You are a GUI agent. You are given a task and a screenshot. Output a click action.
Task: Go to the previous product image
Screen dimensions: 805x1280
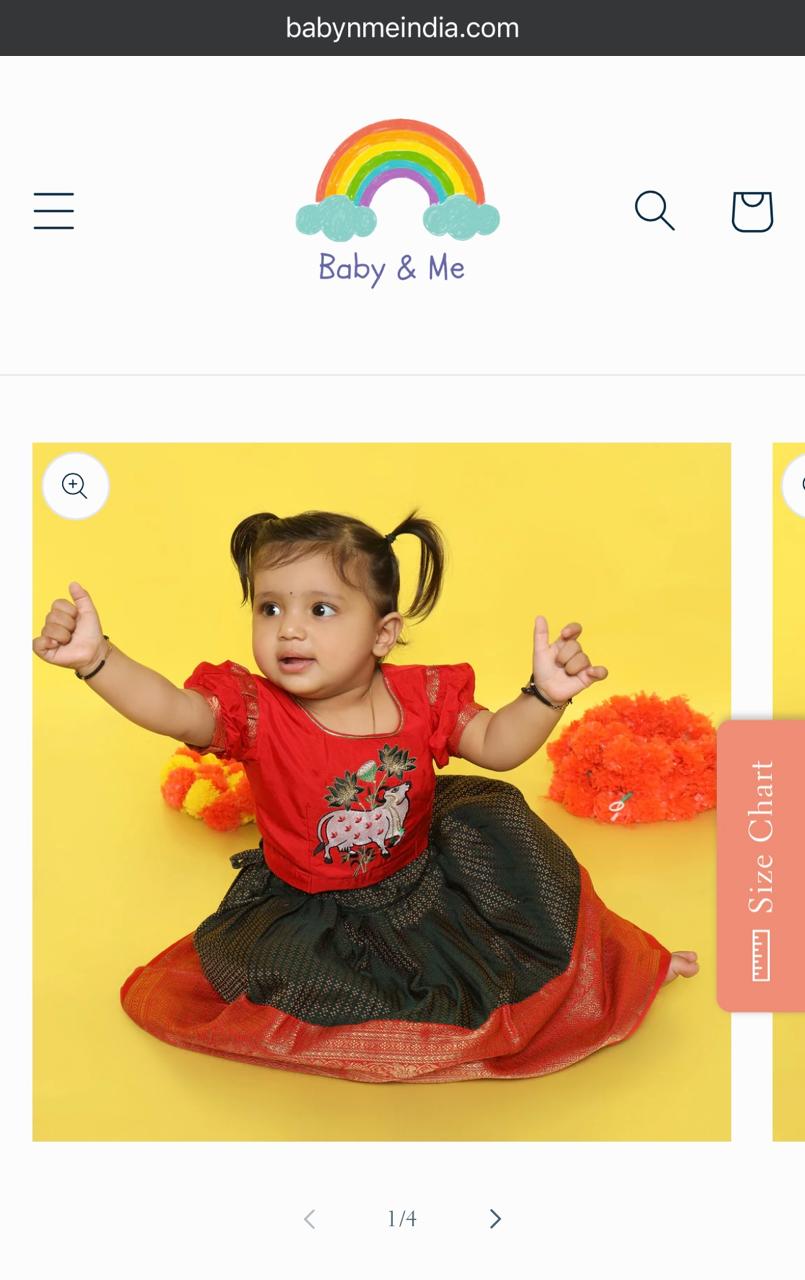point(310,1218)
